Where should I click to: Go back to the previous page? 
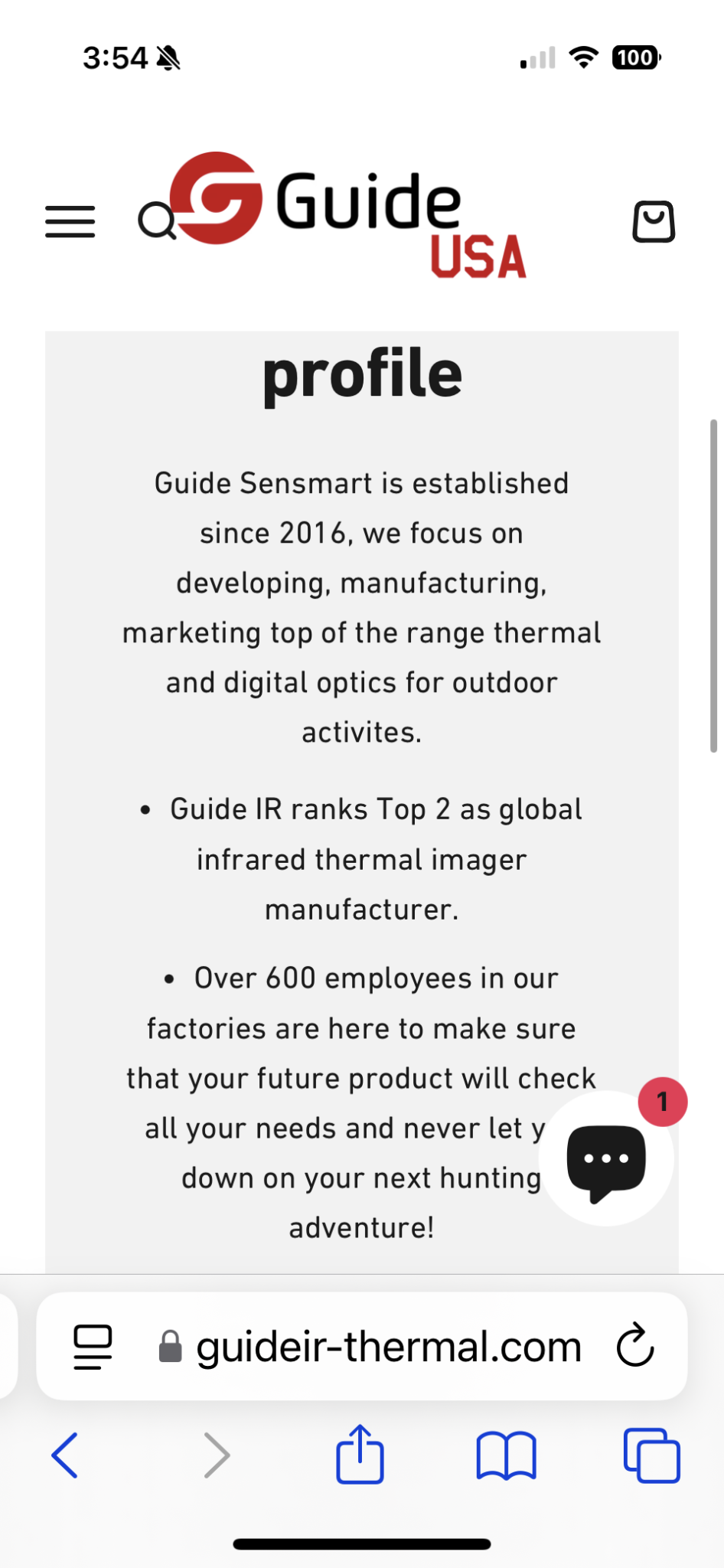[x=65, y=1455]
